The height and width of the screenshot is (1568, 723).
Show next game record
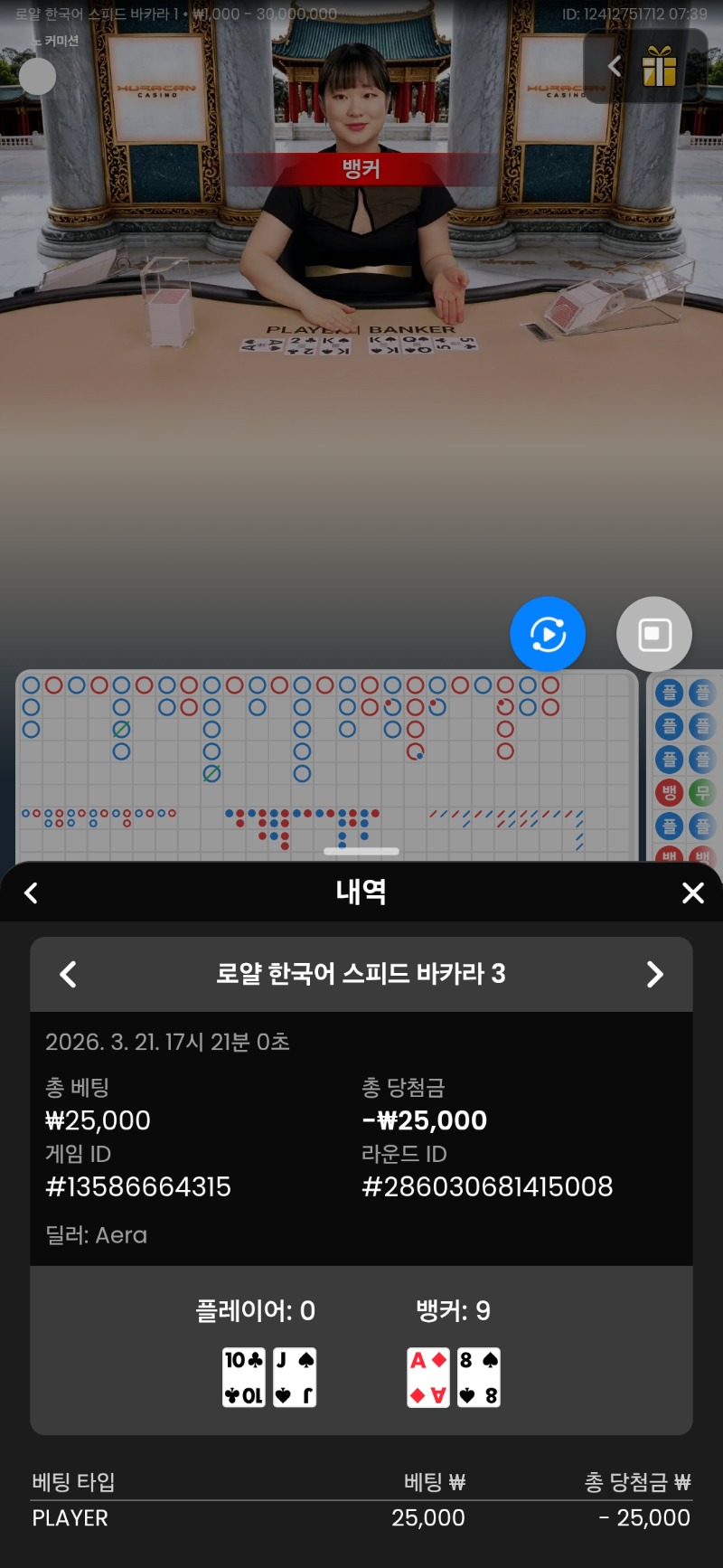coord(655,974)
